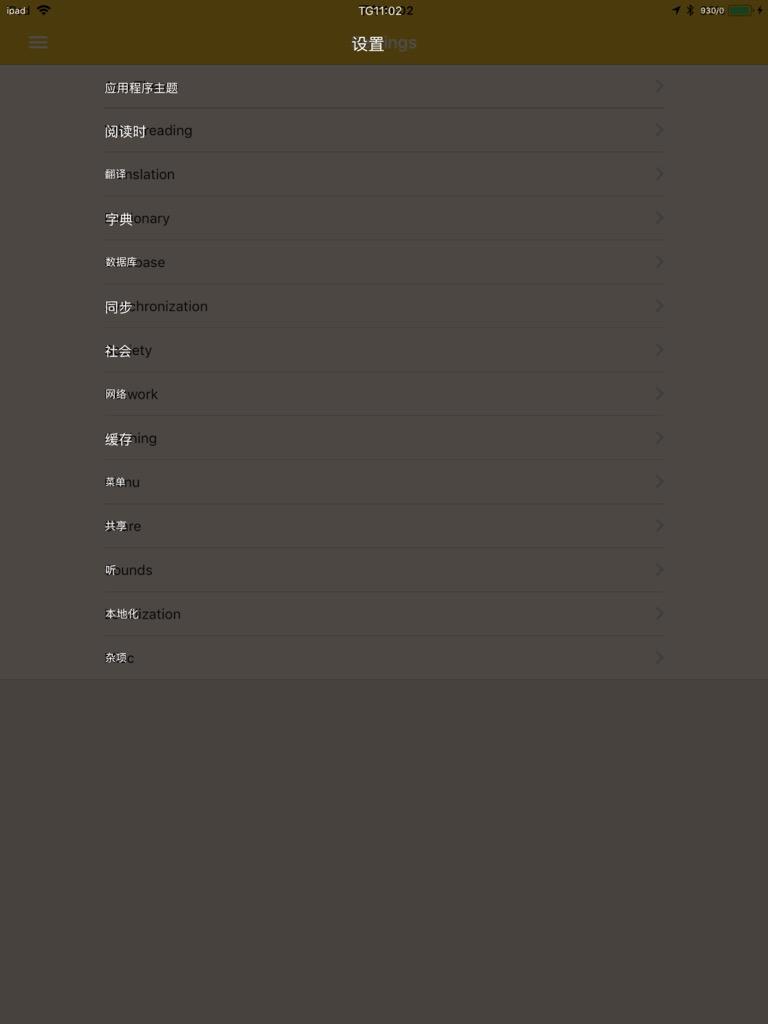
Task: Open the Caching settings
Action: point(384,438)
